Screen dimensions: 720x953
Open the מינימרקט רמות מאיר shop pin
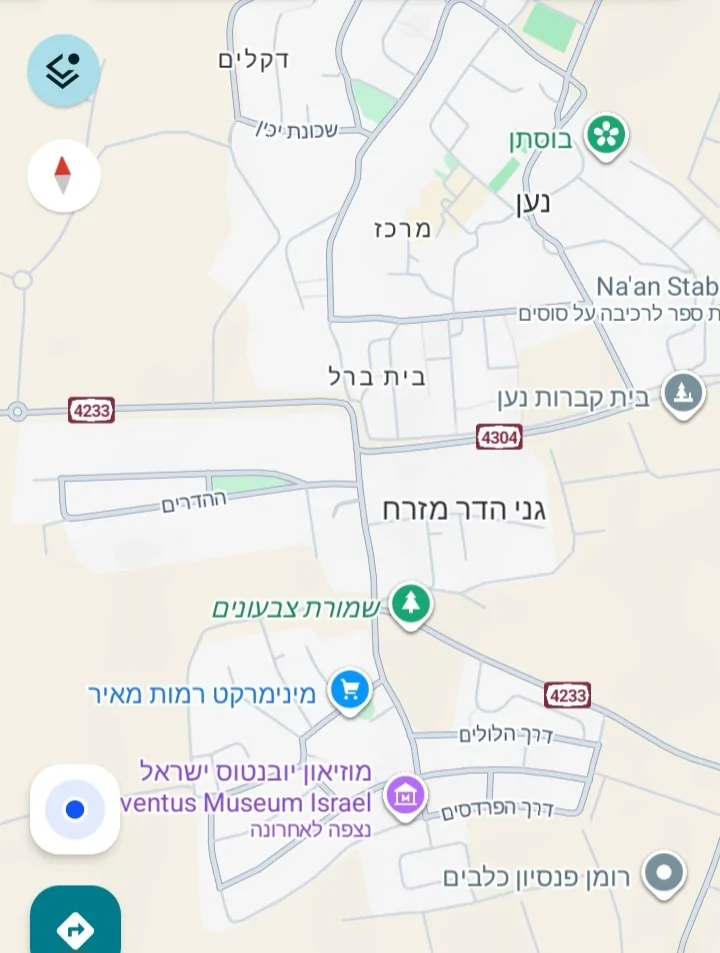350,689
